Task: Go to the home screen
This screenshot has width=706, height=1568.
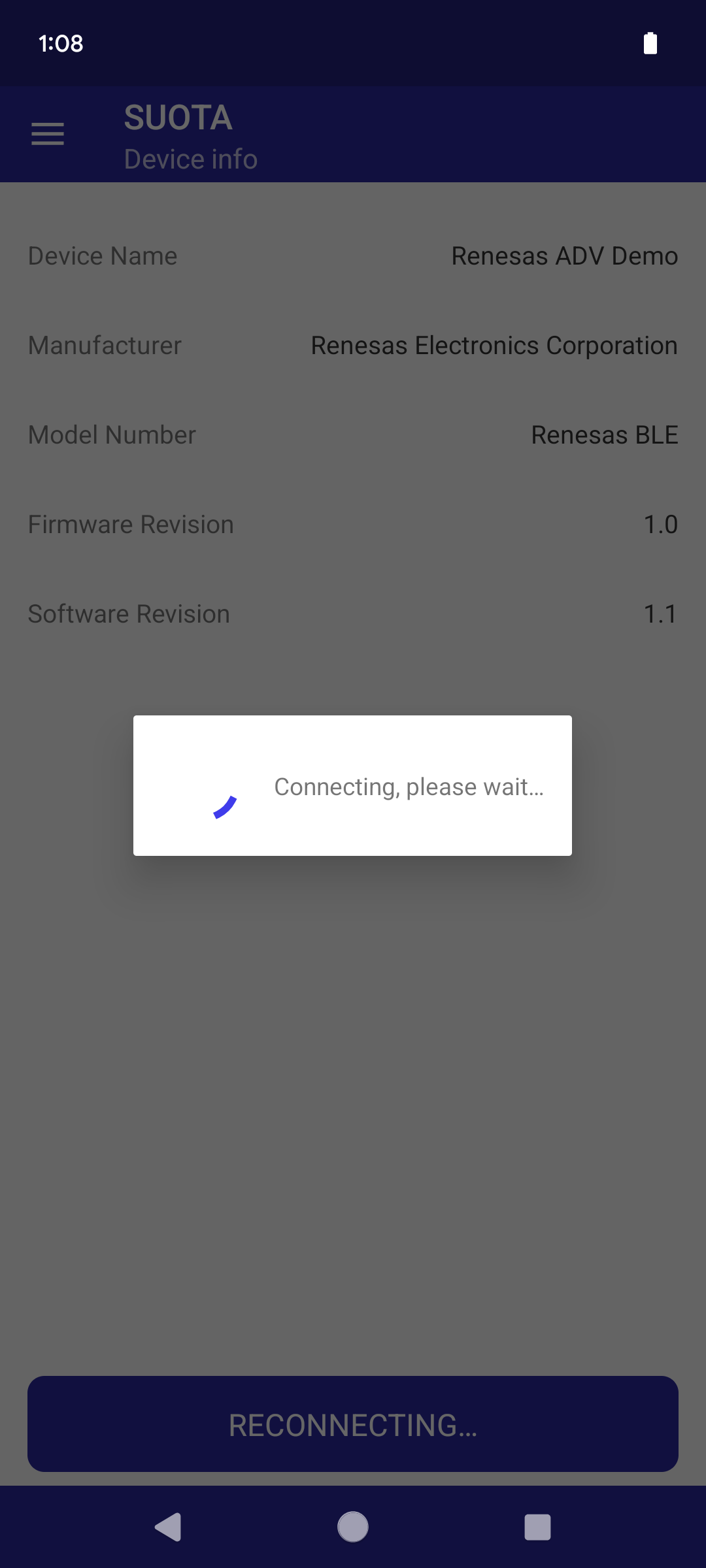Action: (353, 1527)
